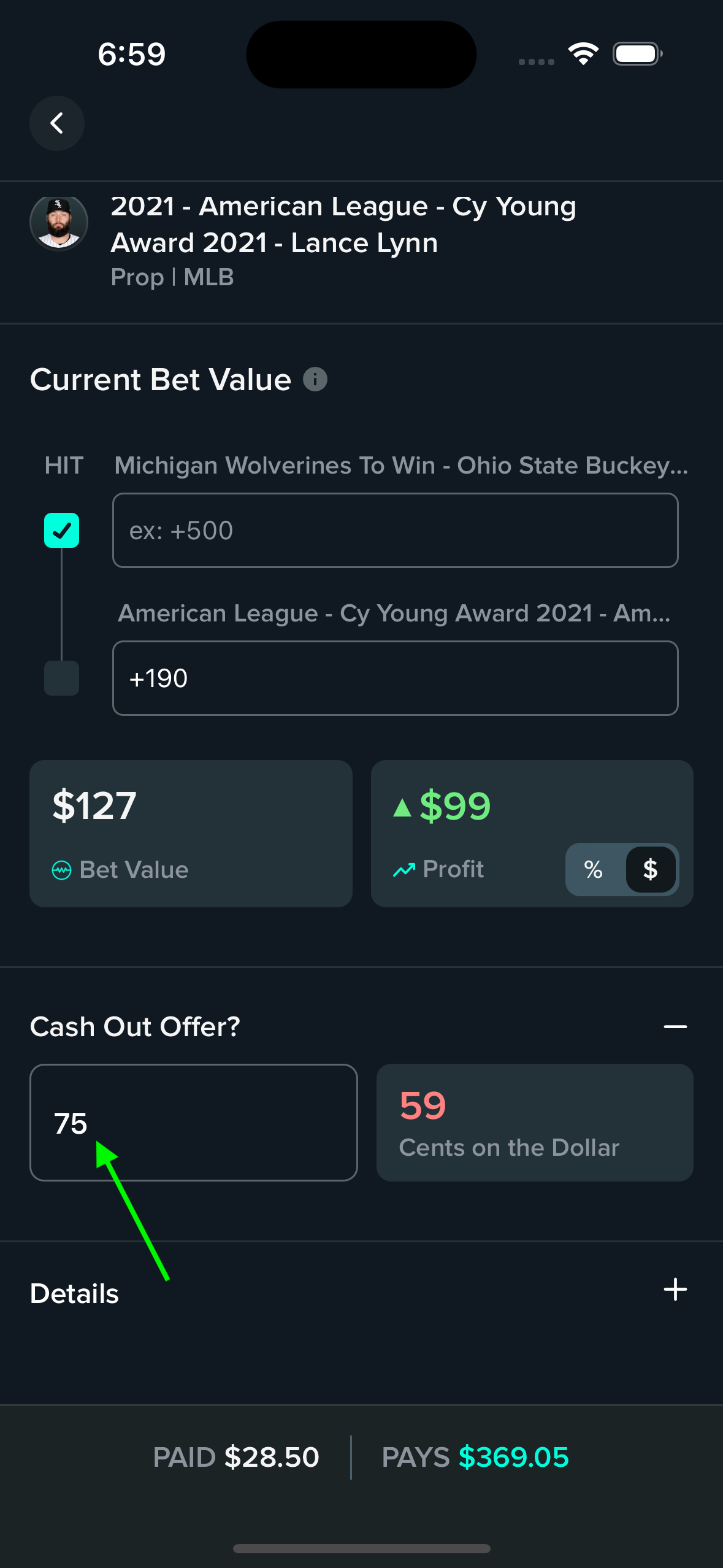The image size is (723, 1568).
Task: Select the dollar profit display option
Action: coord(650,869)
